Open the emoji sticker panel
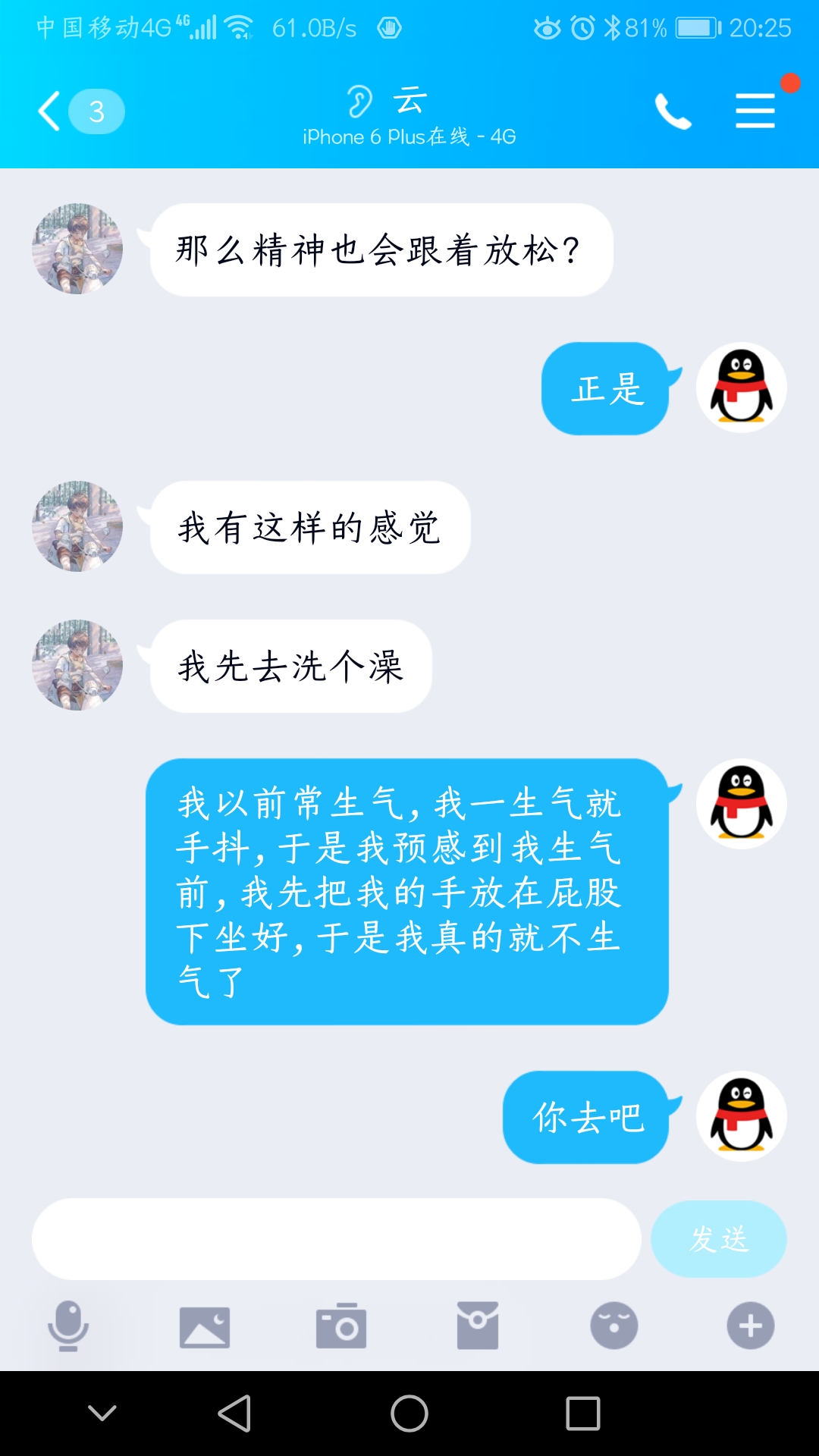This screenshot has height=1456, width=819. pos(614,1326)
